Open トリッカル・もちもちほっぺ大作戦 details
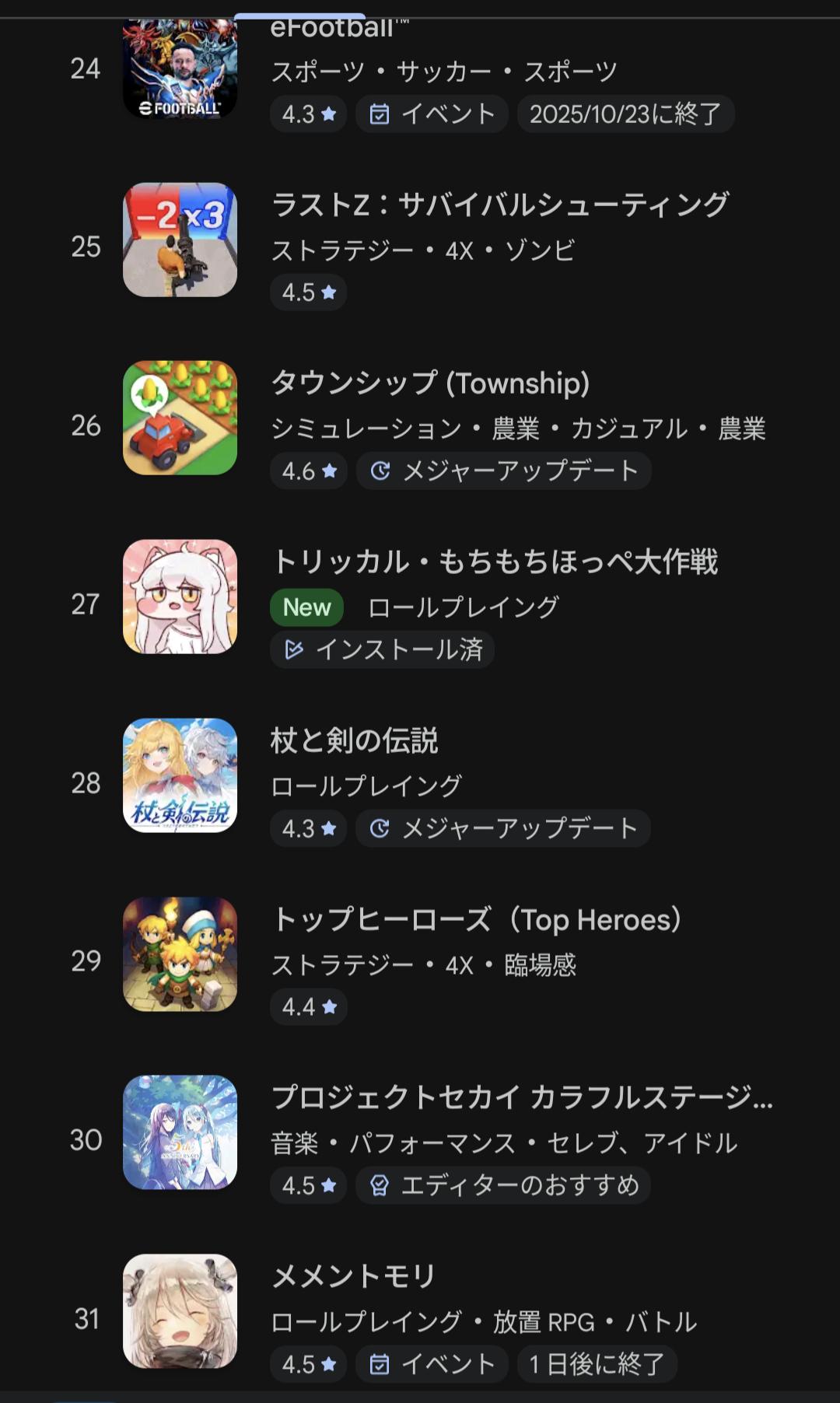Screen dimensions: 840x1403 tap(495, 562)
